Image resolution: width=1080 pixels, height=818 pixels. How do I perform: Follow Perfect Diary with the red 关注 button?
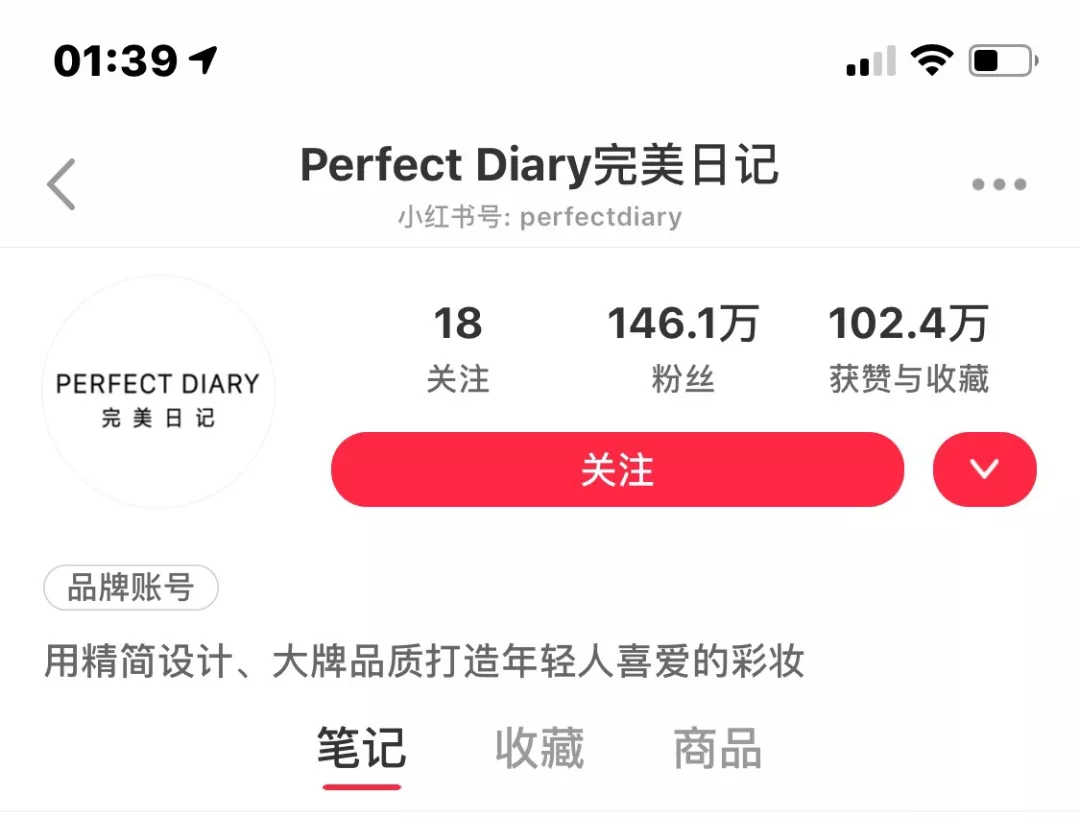tap(617, 470)
